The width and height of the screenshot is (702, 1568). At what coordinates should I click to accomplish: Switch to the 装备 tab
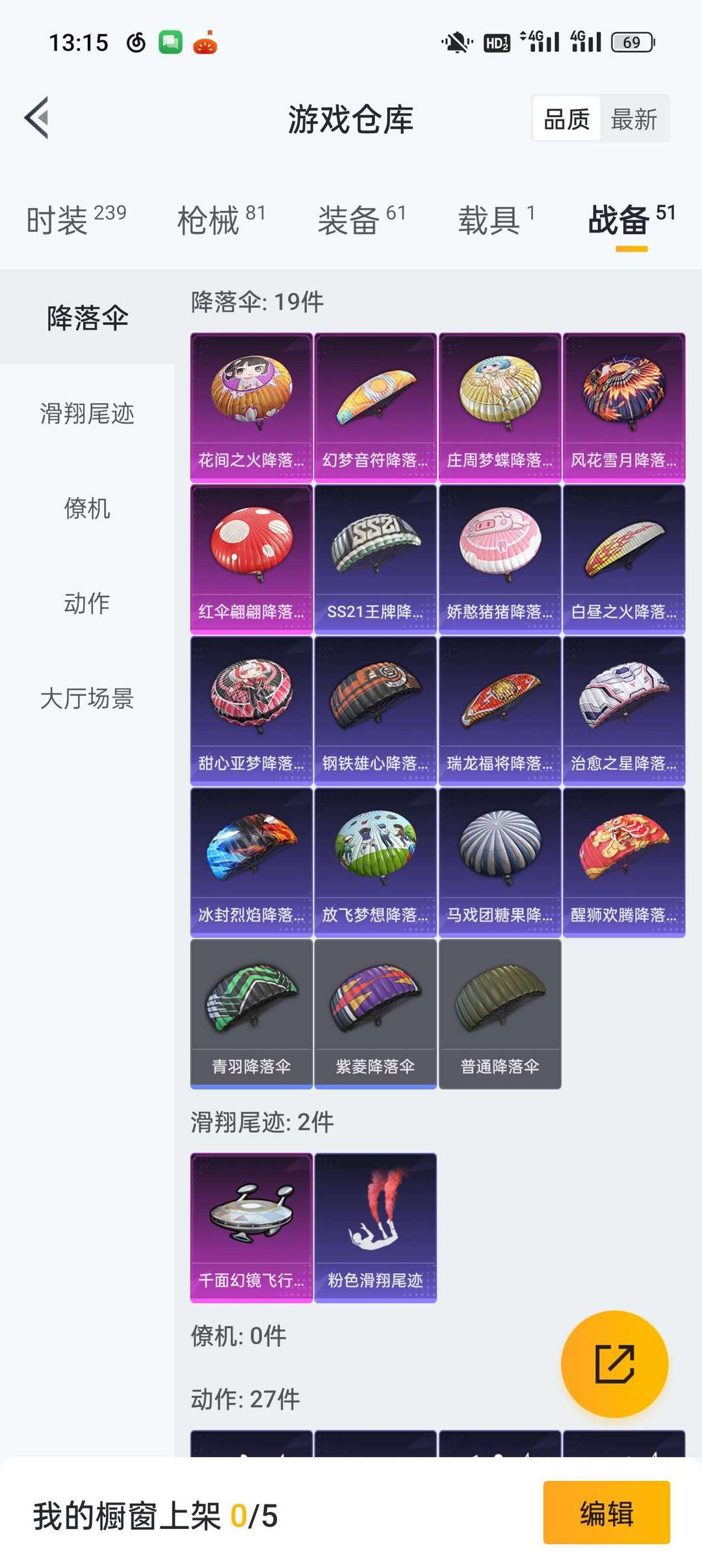pyautogui.click(x=361, y=220)
